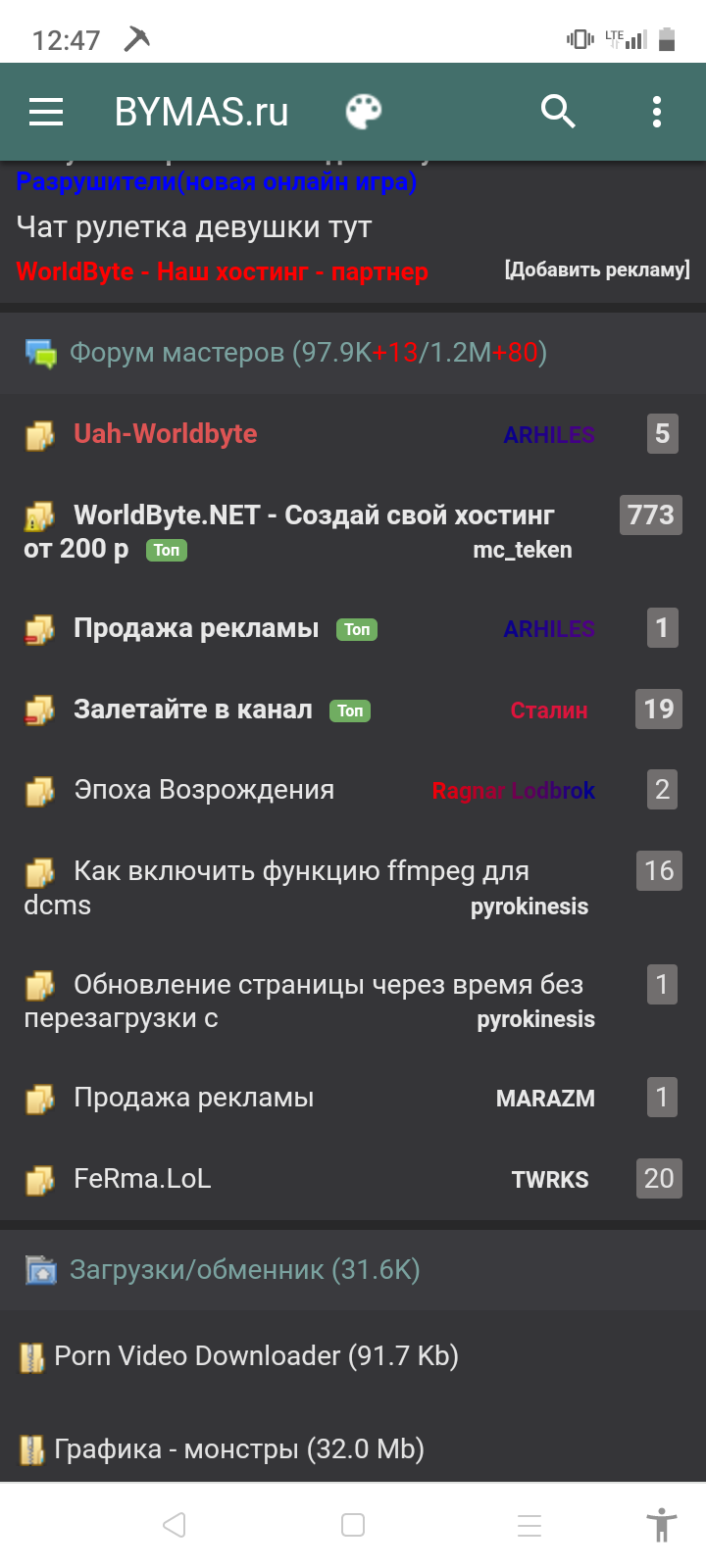Open the hamburger drawer menu
Viewport: 706px width, 1568px height.
point(46,113)
